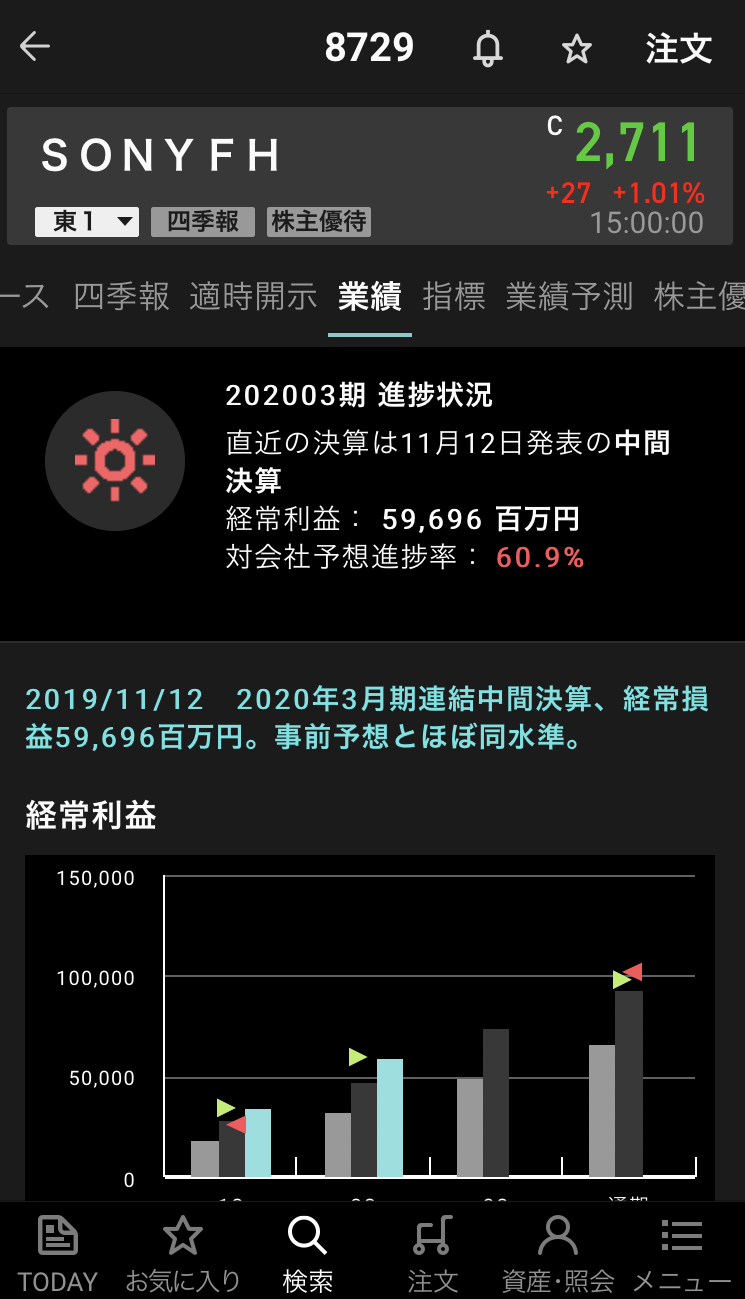Switch to the 業績予測 tab
The width and height of the screenshot is (745, 1299).
pyautogui.click(x=569, y=296)
